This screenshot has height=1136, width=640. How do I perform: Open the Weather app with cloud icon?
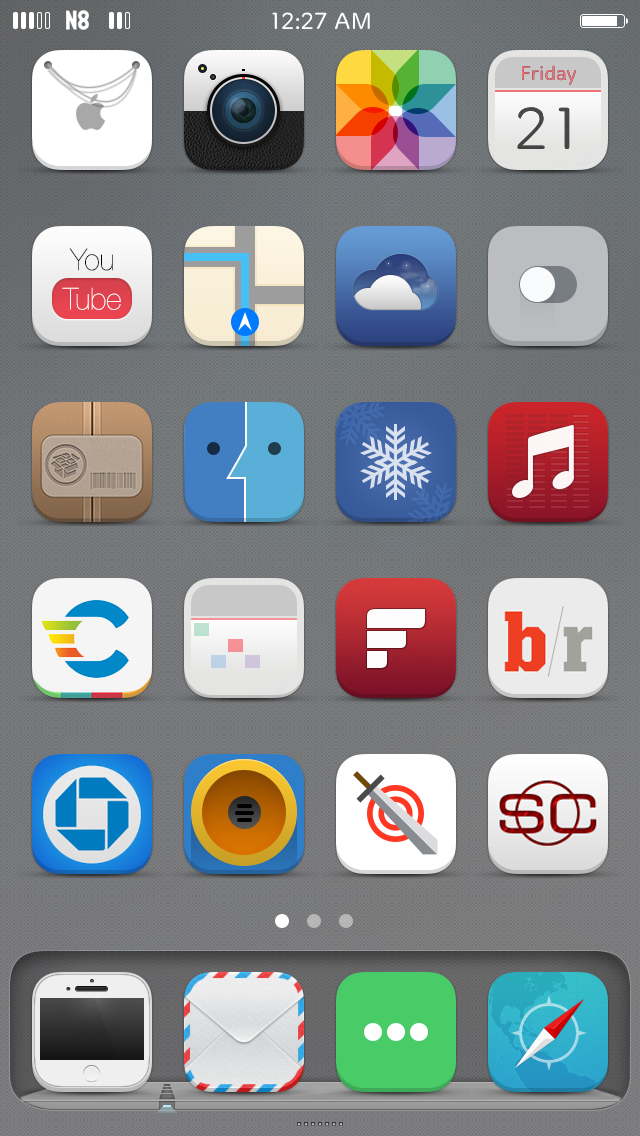(x=396, y=286)
